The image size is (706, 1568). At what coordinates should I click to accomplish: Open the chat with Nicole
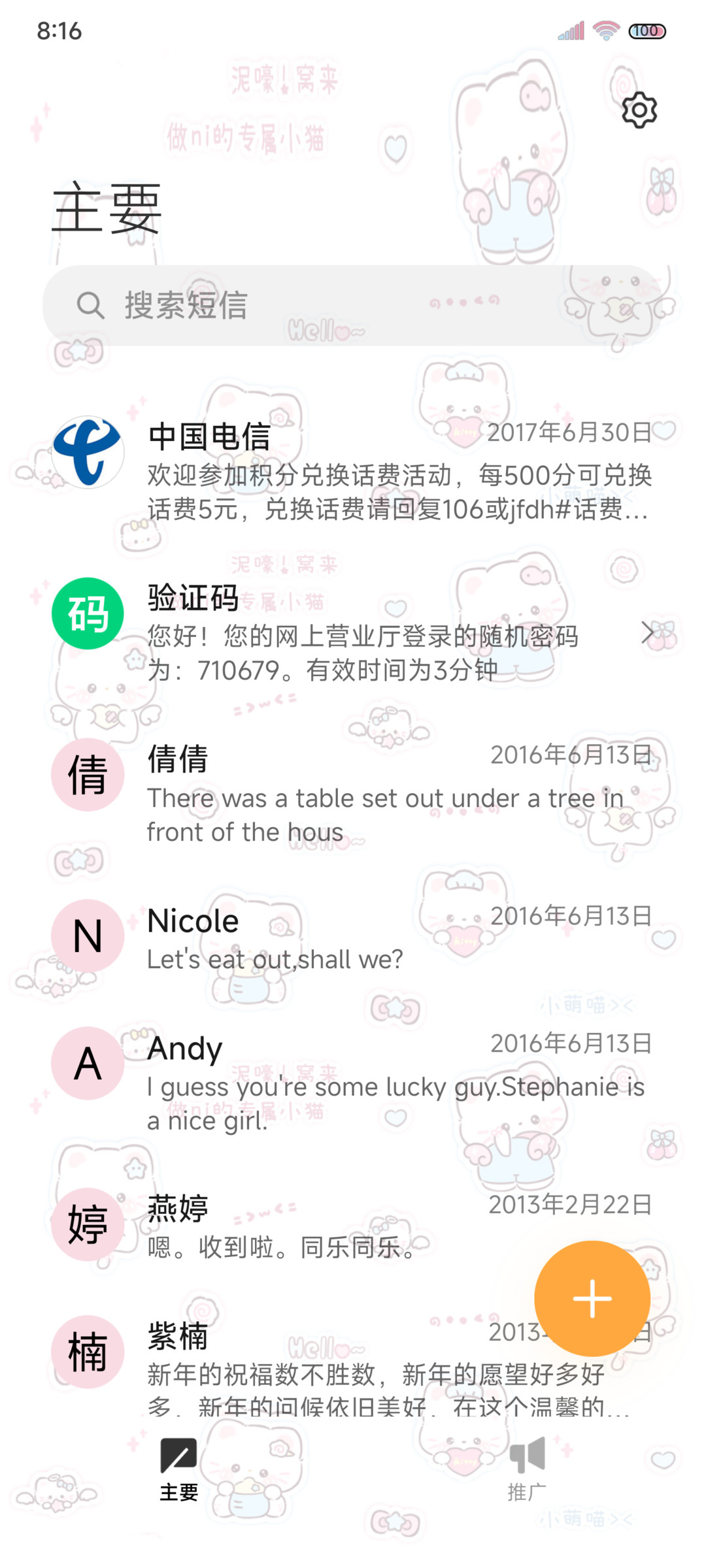(353, 938)
